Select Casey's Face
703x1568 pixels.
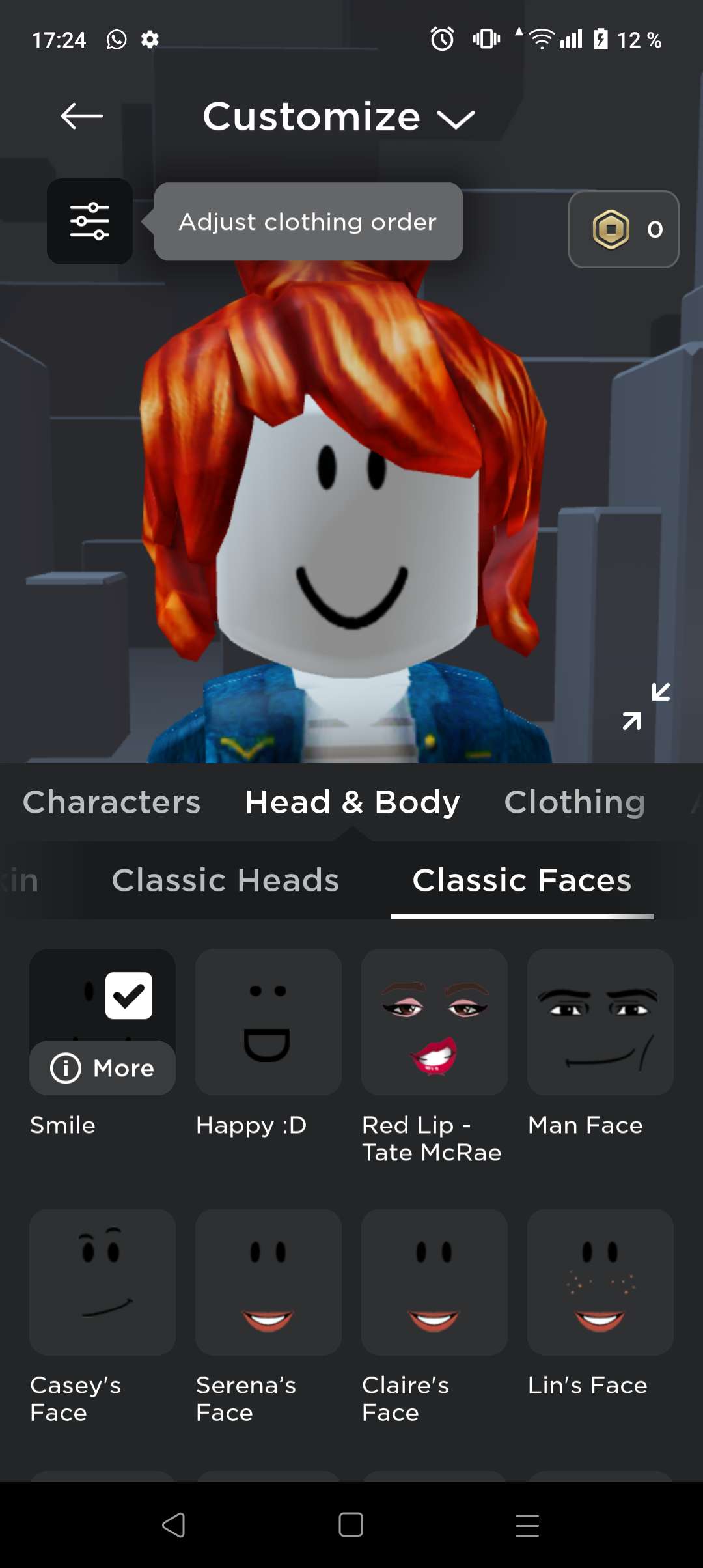(102, 1282)
